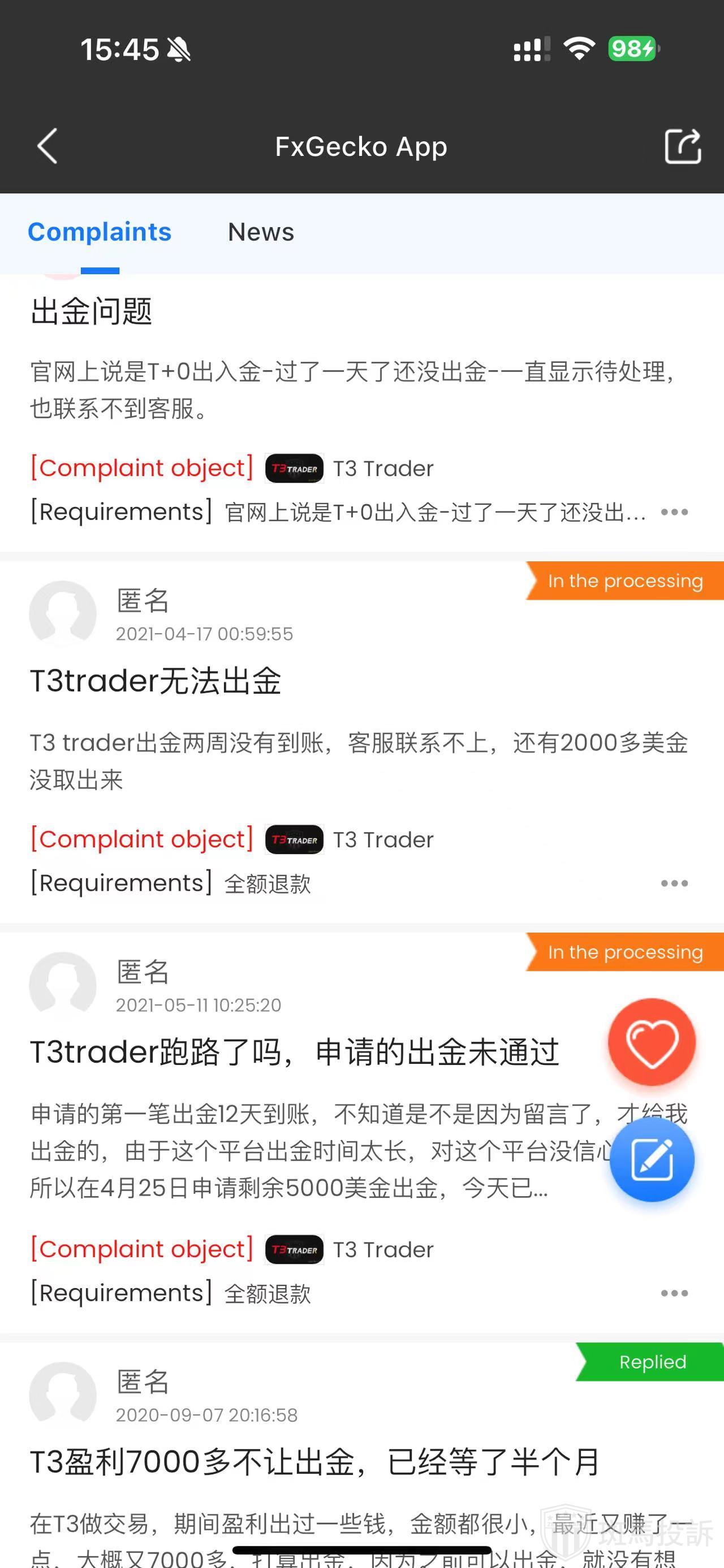Open more options on 出金问题 complaint

(674, 513)
